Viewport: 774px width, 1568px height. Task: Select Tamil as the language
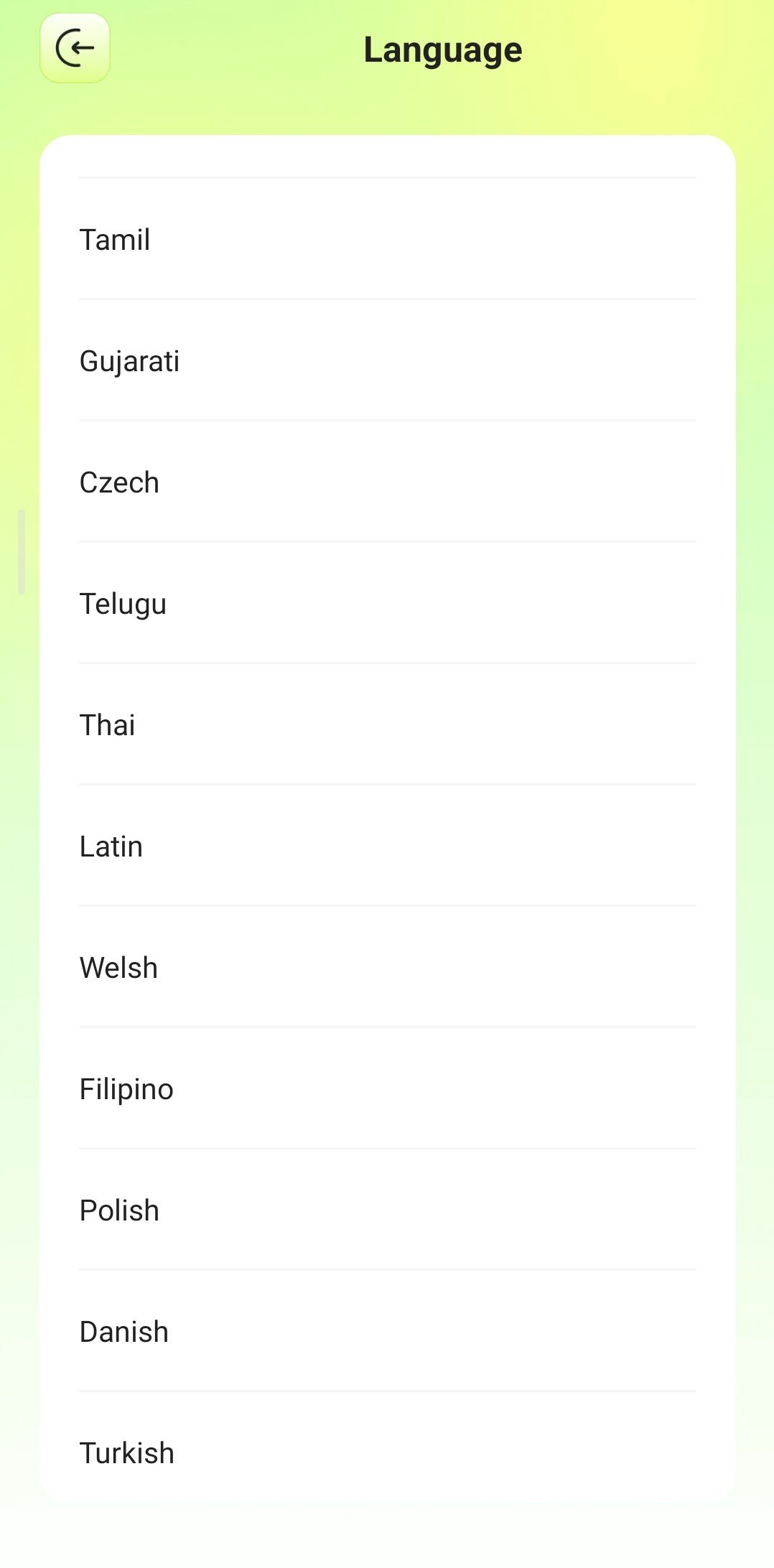(388, 240)
